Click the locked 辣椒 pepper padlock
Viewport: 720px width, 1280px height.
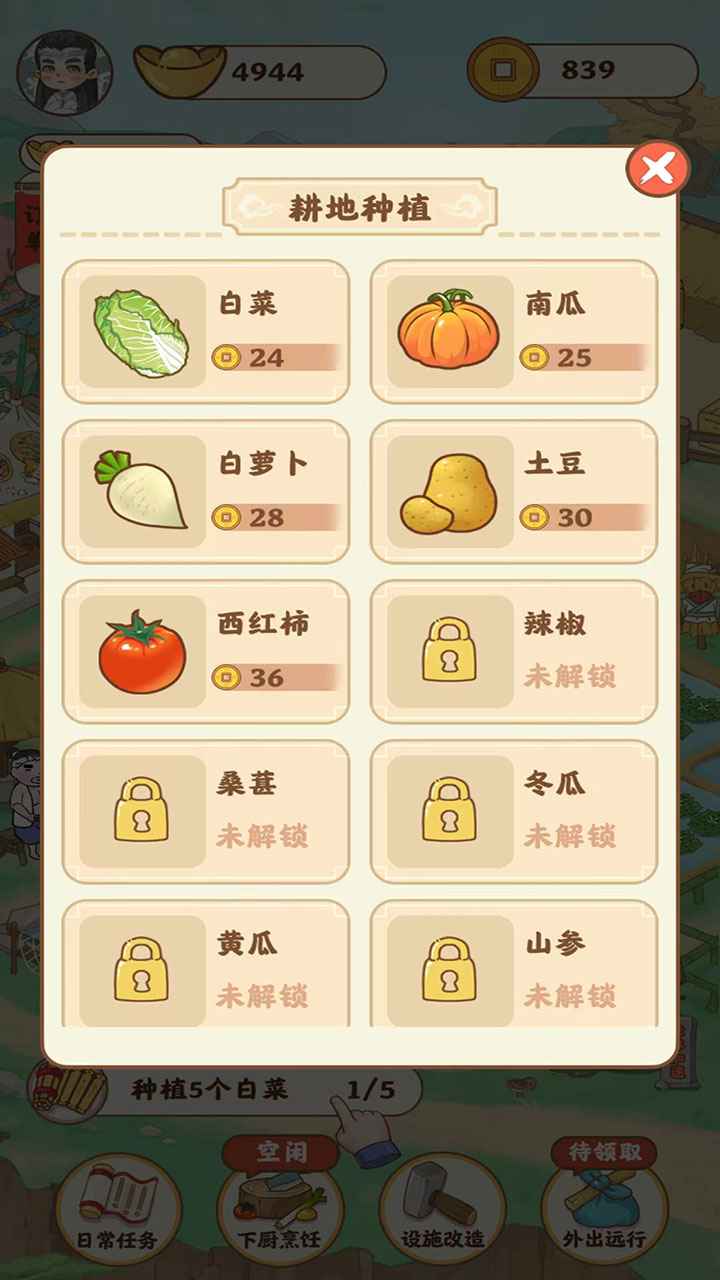[448, 650]
